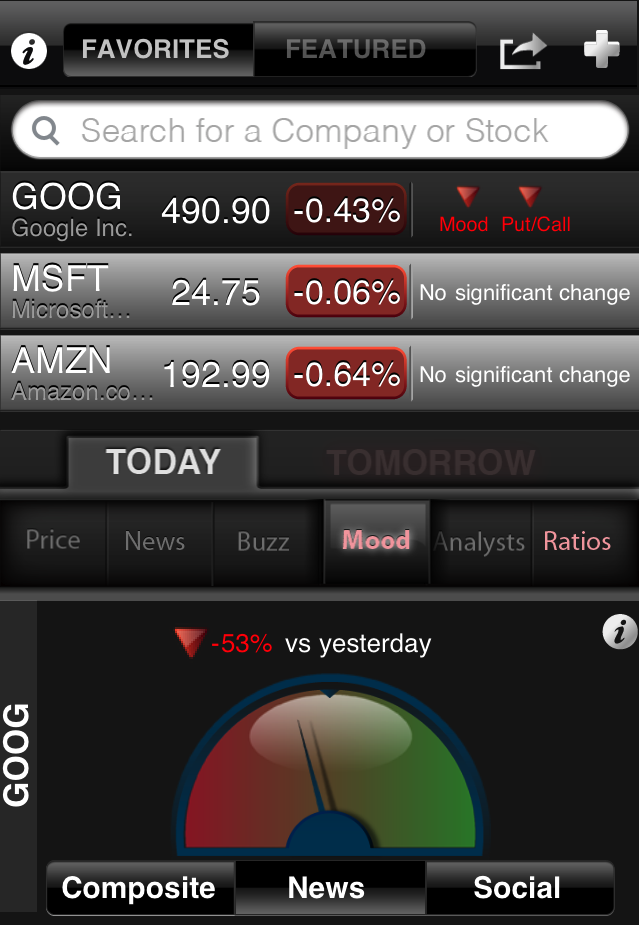Show the News tab under Today
Viewport: 639px width, 925px height.
pos(155,542)
